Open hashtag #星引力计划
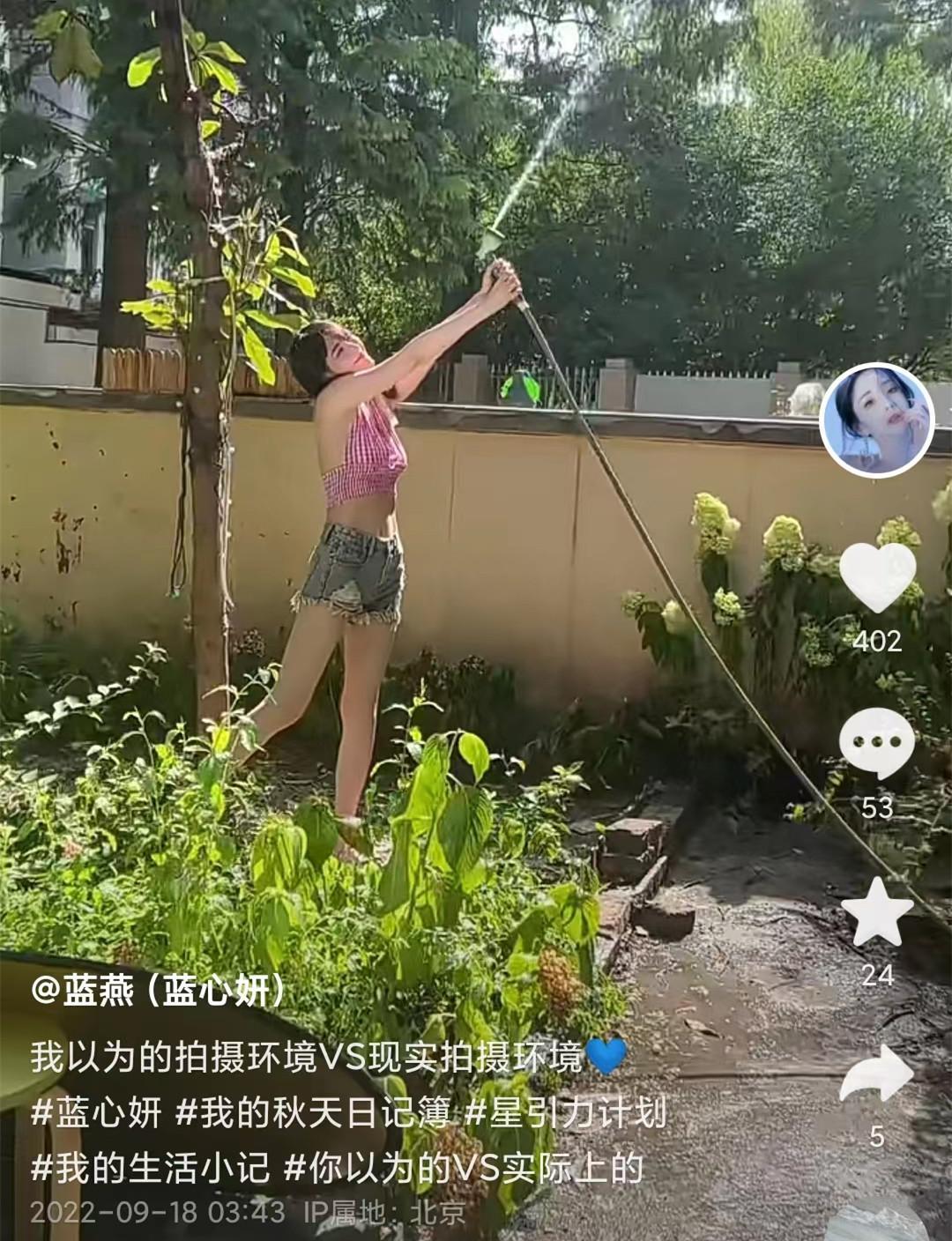 pos(565,1113)
